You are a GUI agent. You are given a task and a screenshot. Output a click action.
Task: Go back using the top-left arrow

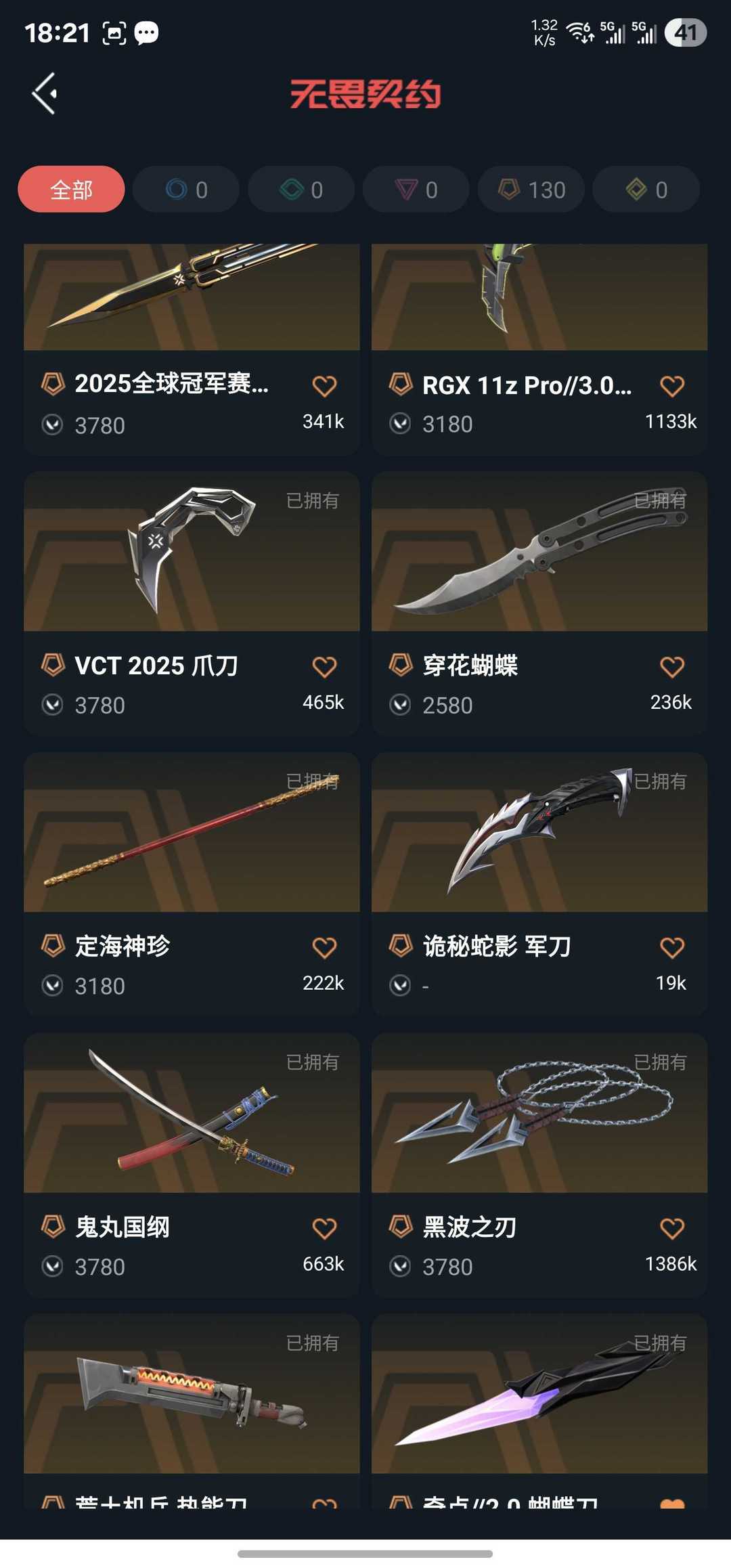point(45,93)
